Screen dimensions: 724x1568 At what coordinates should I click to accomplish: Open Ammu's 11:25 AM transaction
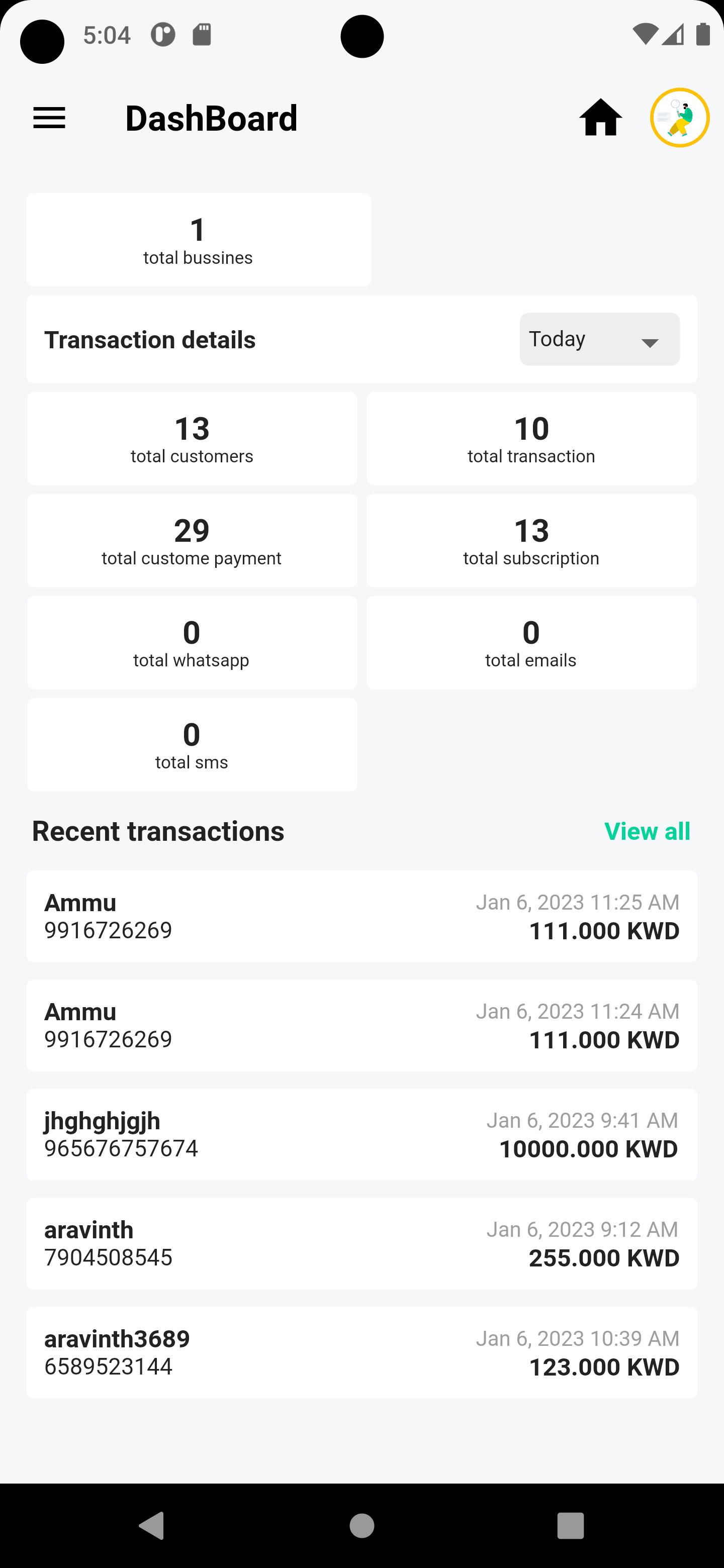pyautogui.click(x=361, y=916)
